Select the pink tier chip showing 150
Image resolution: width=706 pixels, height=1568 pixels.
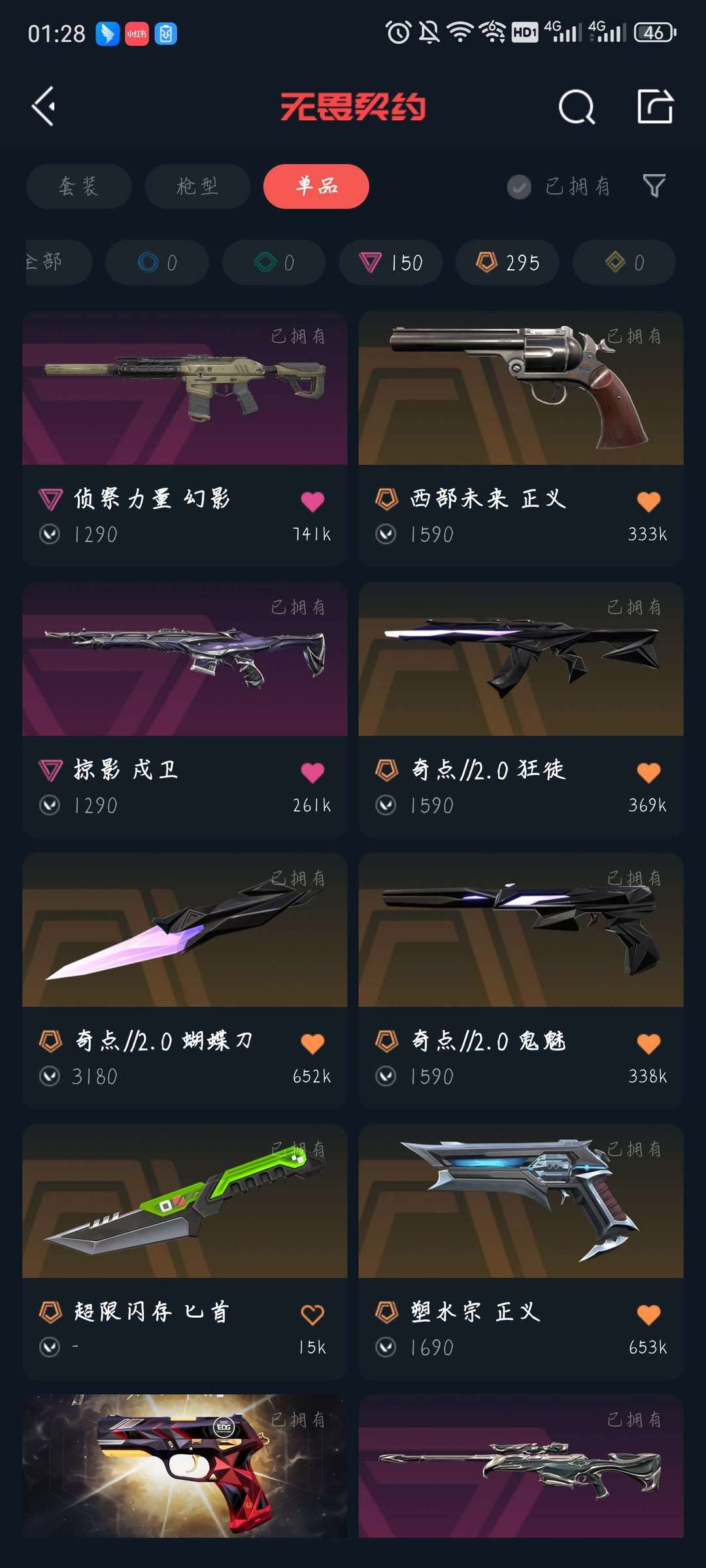pos(391,263)
